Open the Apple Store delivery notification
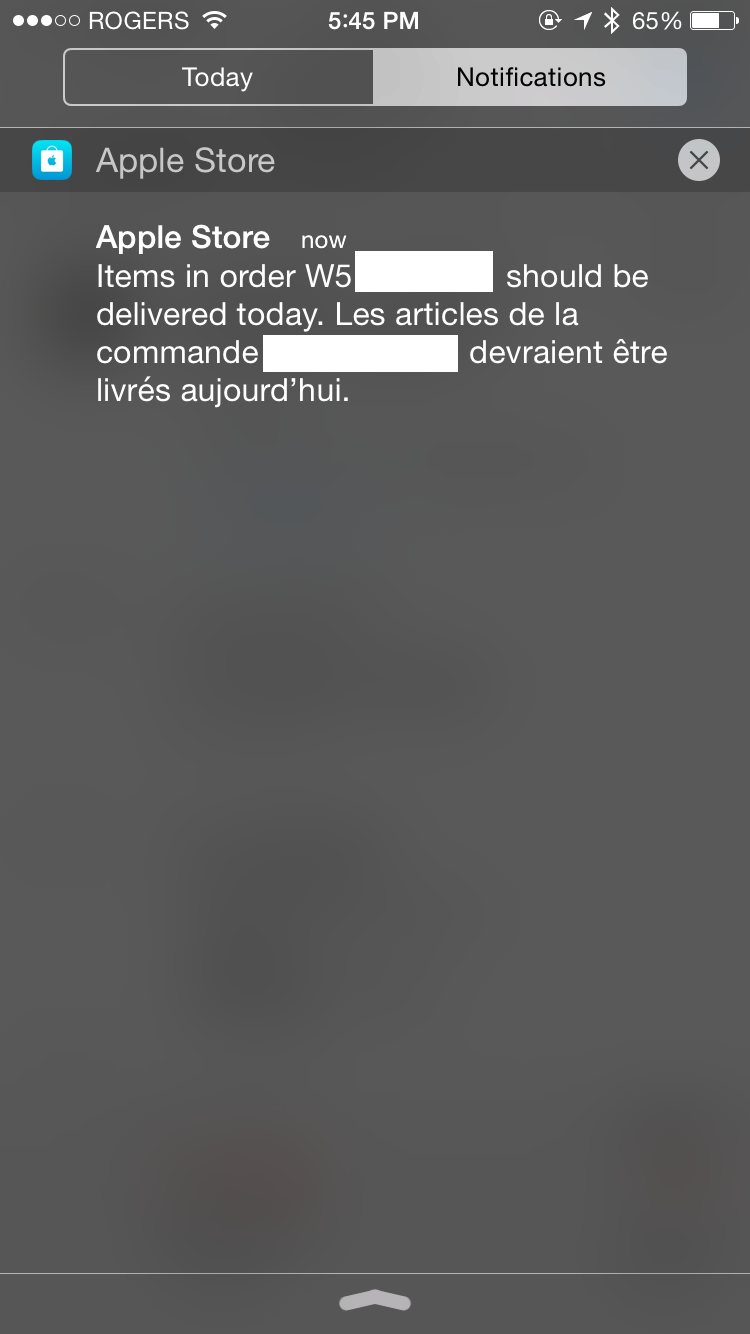The height and width of the screenshot is (1334, 750). point(375,315)
